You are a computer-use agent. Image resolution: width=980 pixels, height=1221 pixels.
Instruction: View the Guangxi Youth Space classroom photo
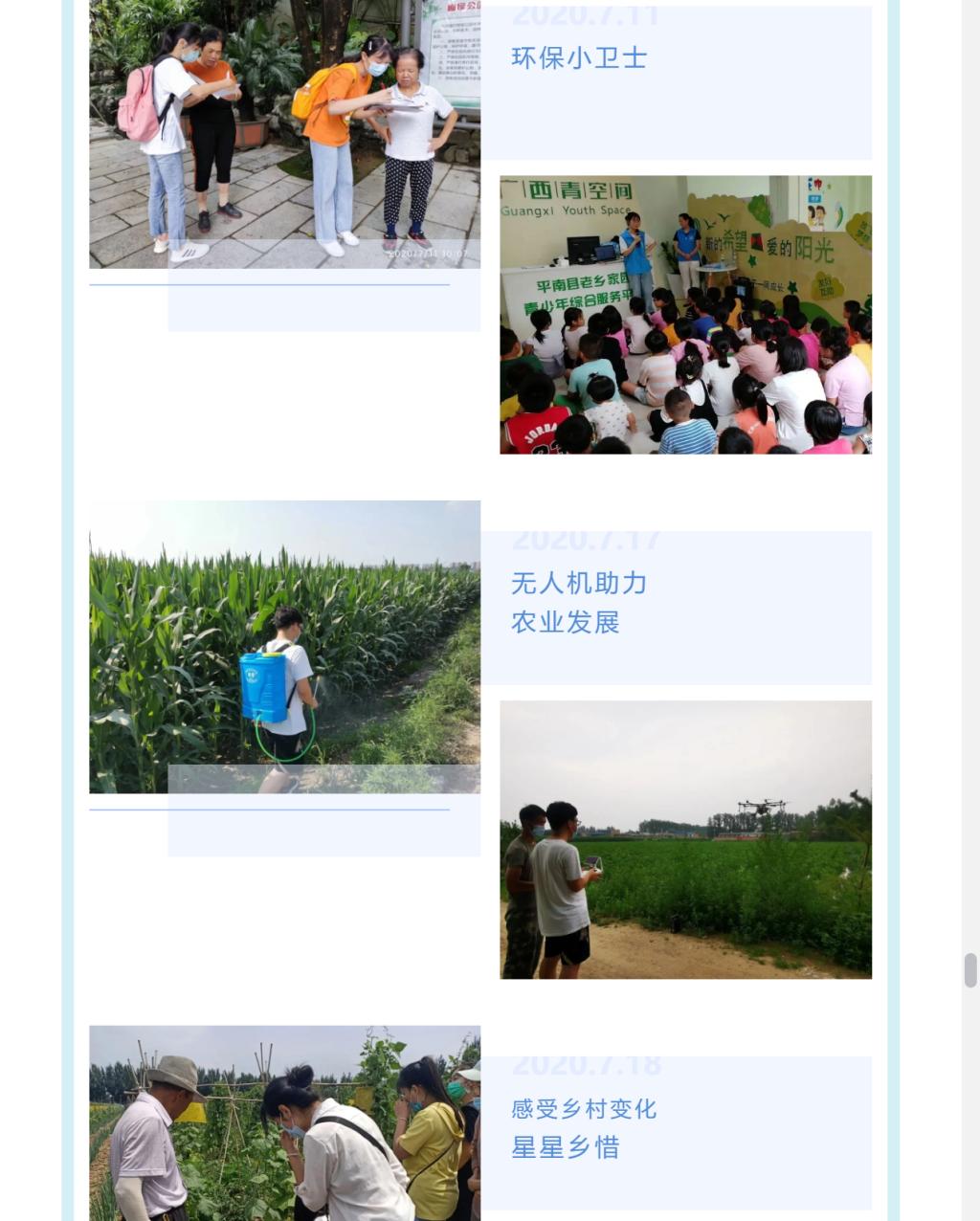[685, 314]
